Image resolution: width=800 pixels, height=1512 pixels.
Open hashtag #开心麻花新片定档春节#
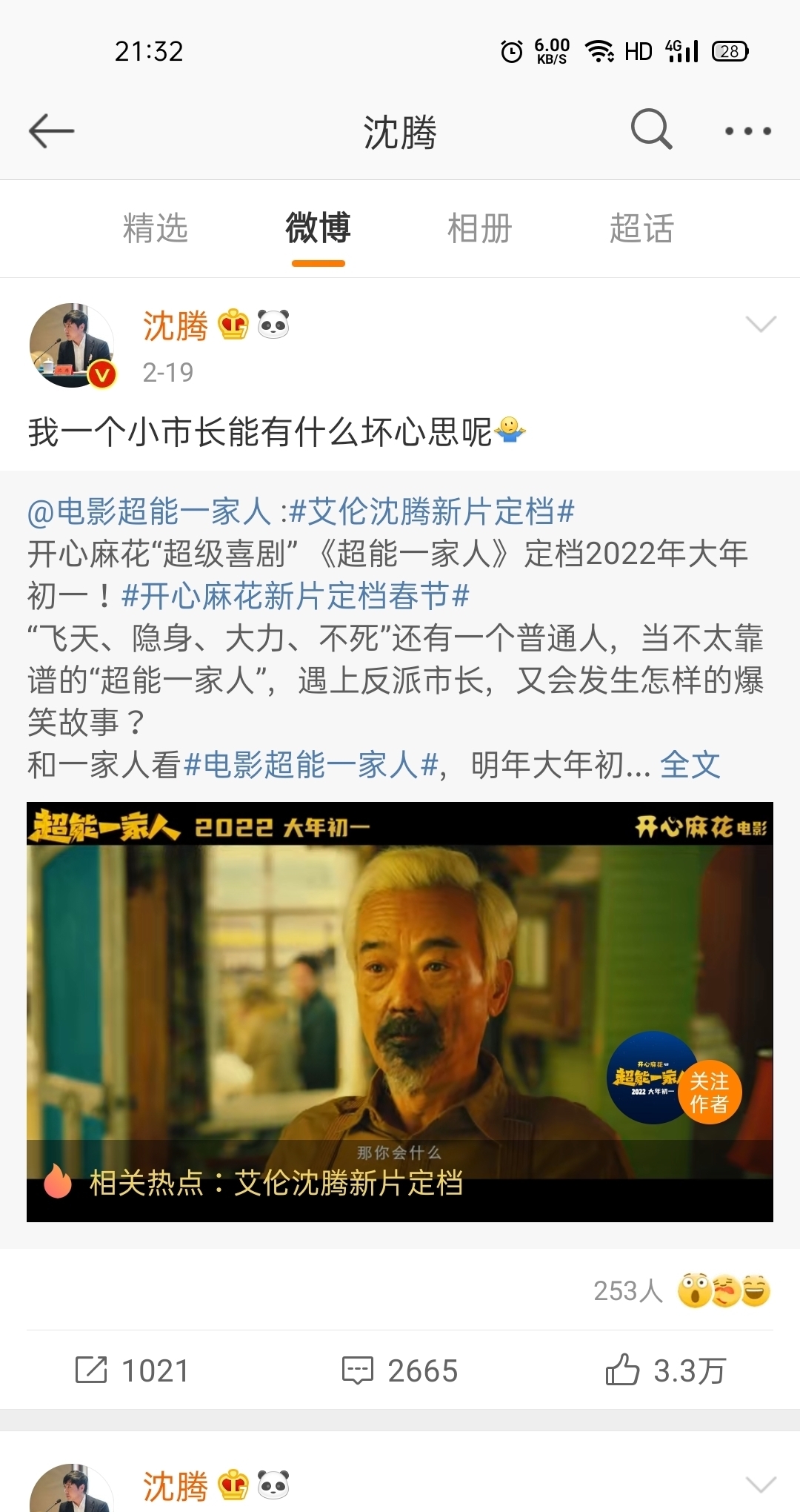(x=295, y=596)
